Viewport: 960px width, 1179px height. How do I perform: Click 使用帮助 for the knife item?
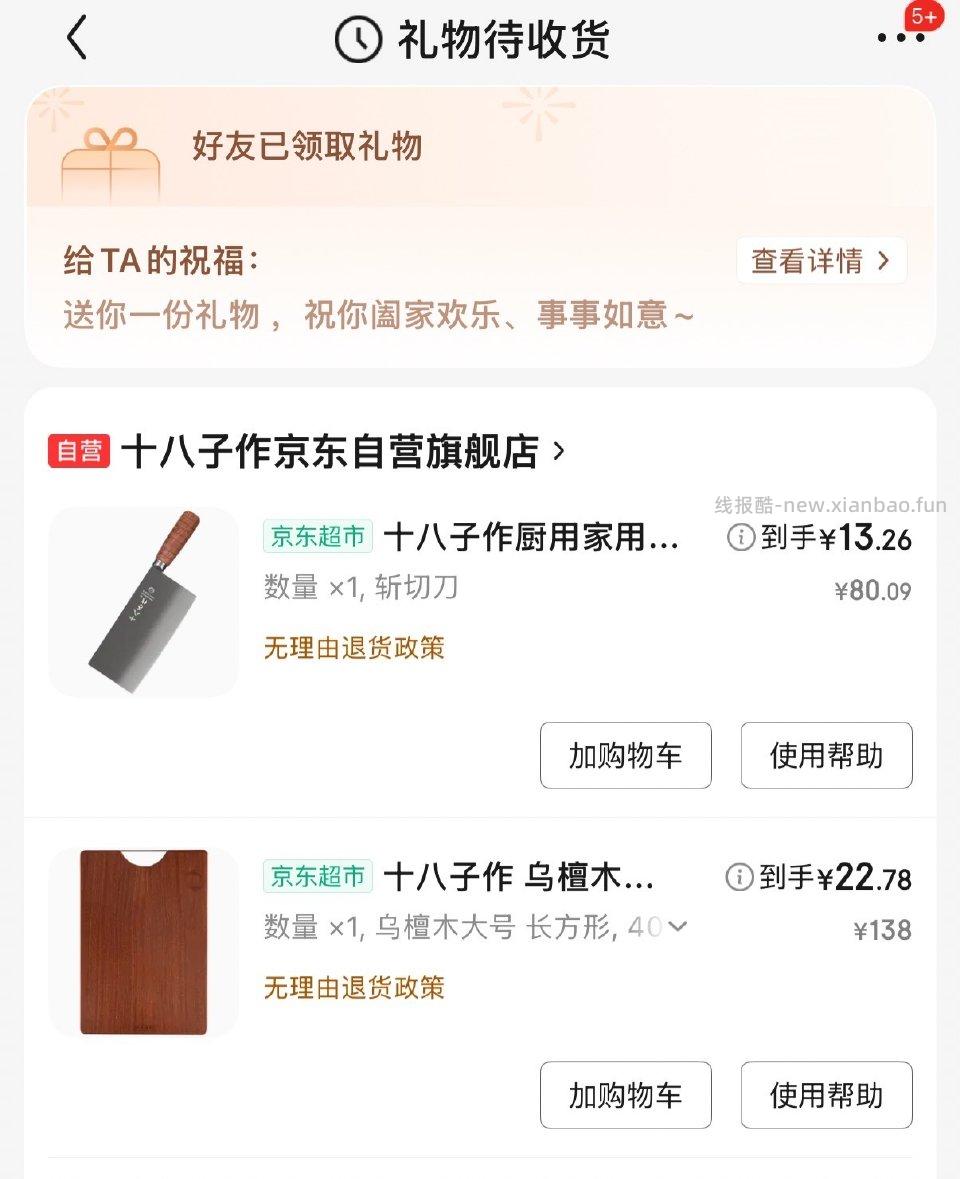point(826,756)
